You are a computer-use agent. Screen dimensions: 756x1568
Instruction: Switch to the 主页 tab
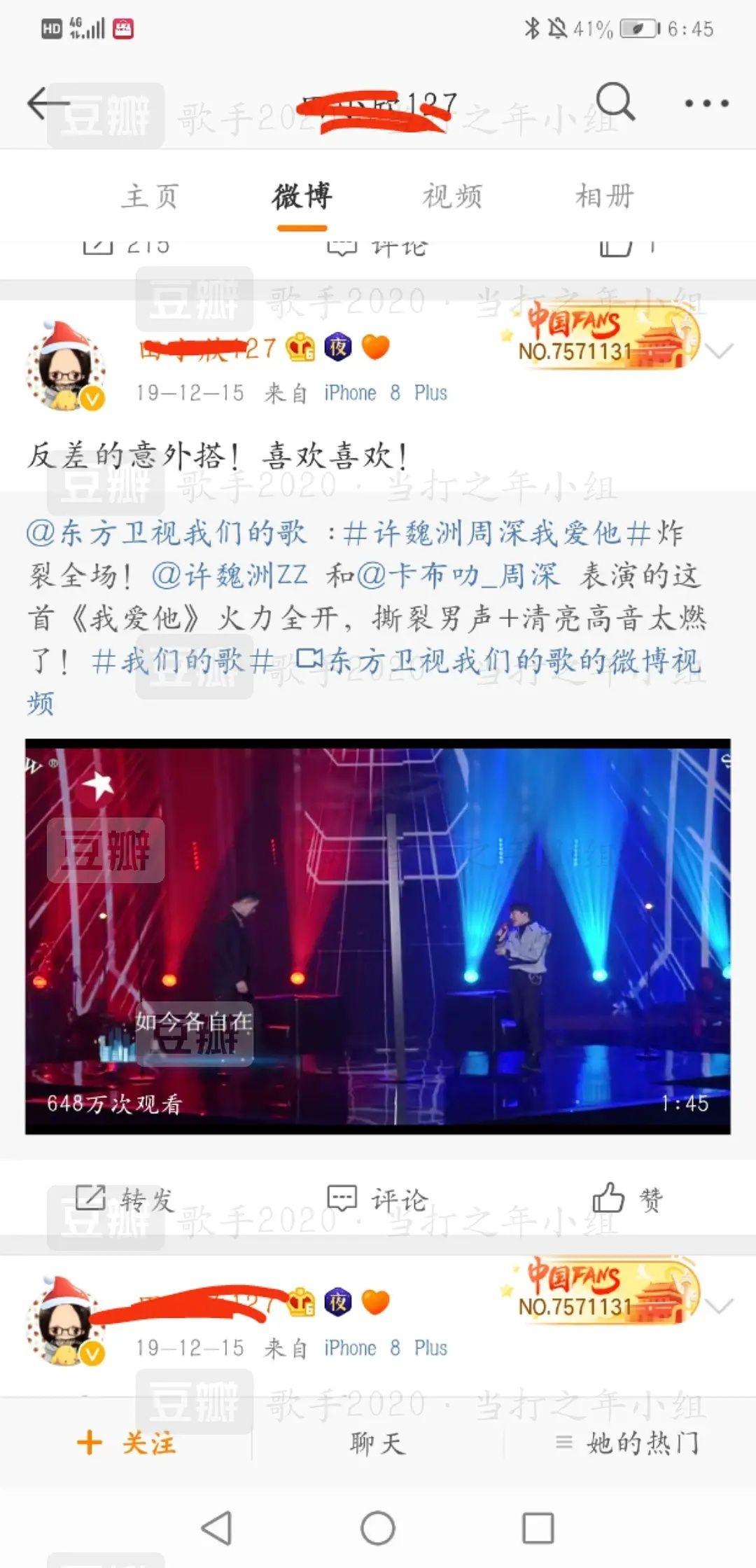(150, 197)
